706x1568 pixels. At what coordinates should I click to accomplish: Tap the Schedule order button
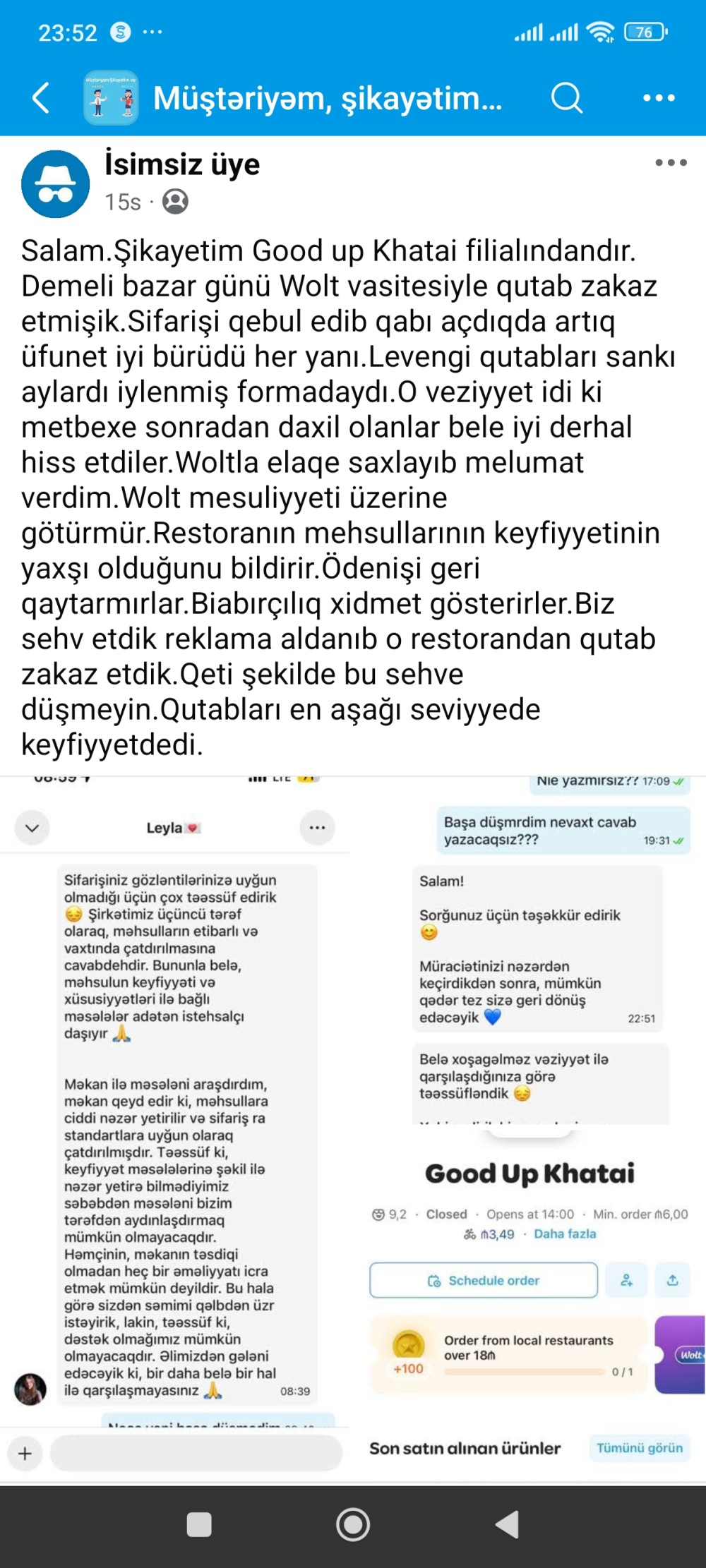[484, 1281]
